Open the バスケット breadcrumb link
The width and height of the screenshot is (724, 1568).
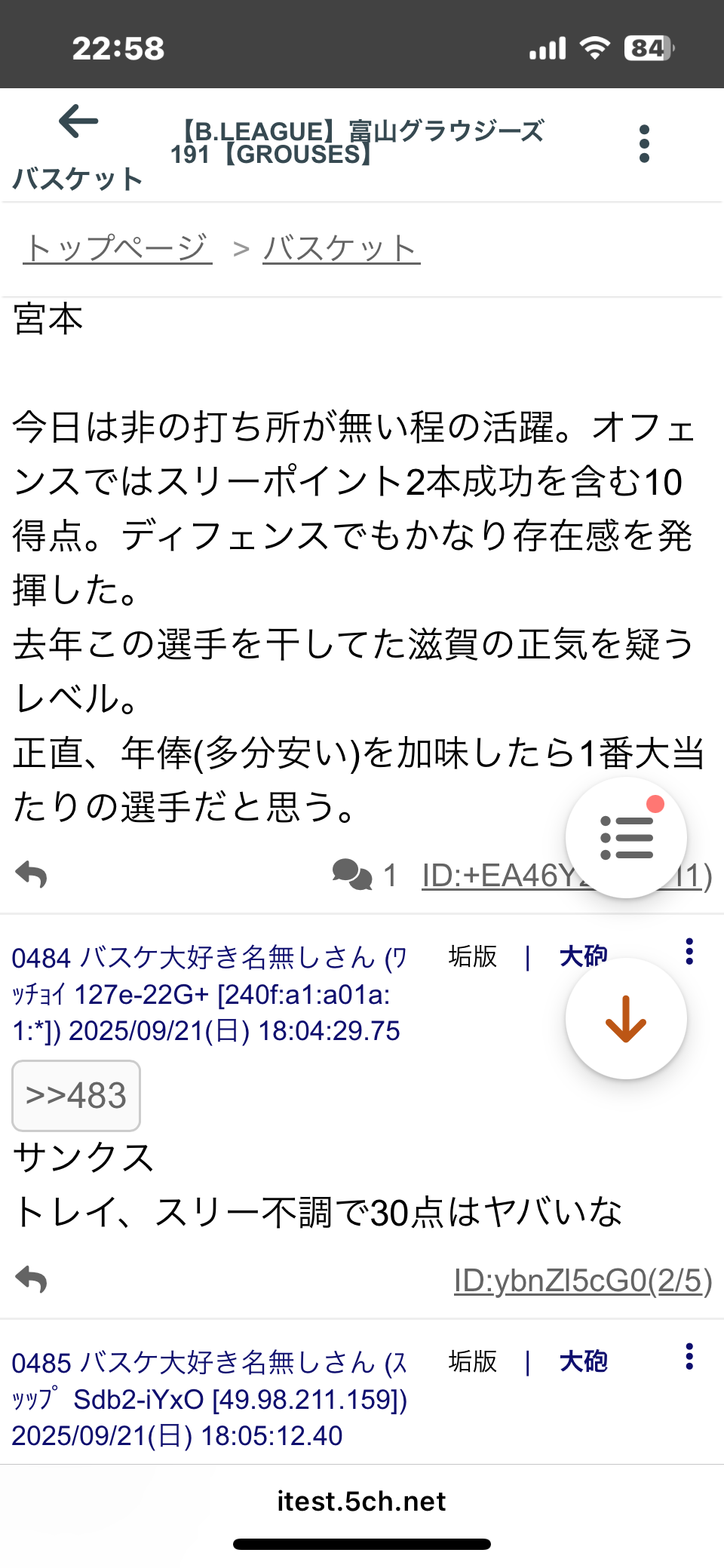tap(341, 247)
